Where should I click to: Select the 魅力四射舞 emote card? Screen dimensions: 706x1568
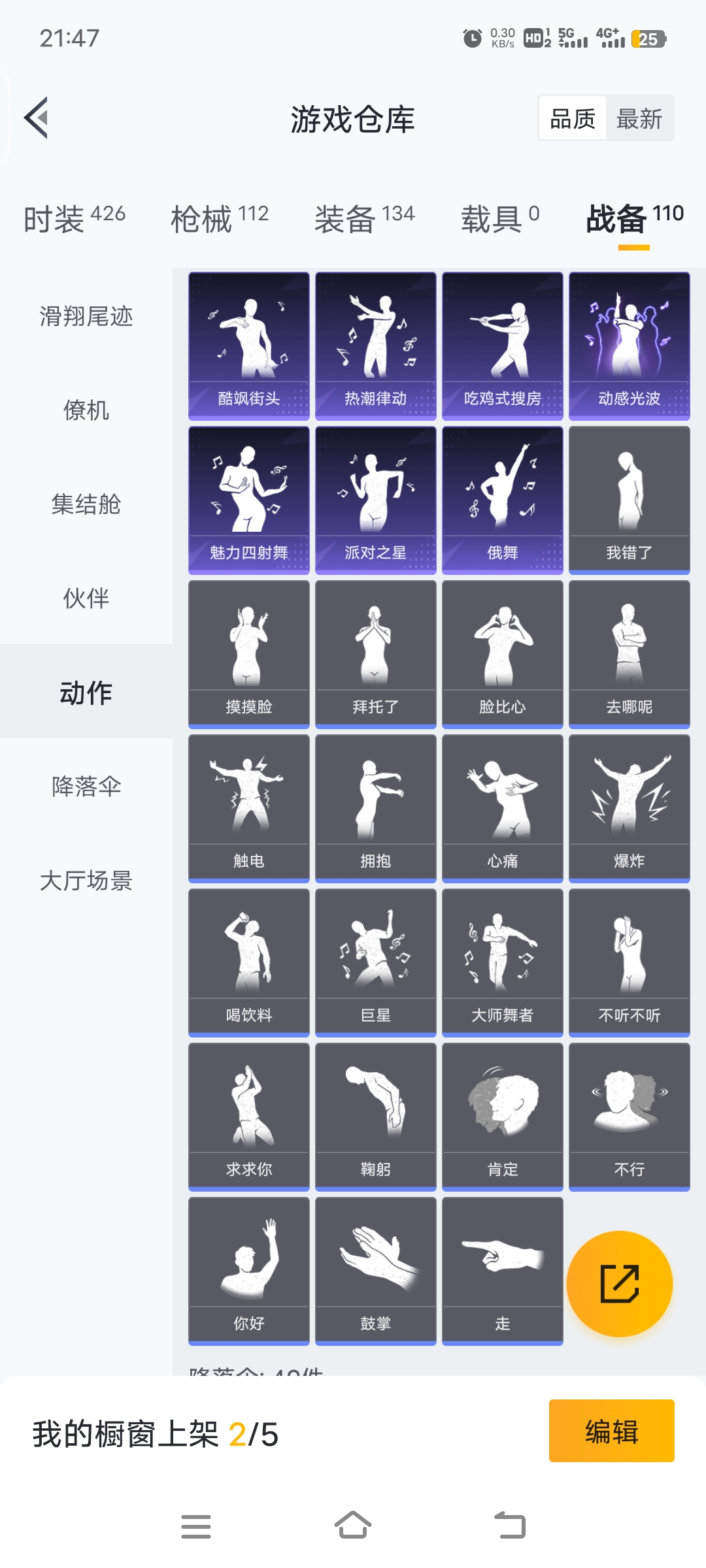pos(249,500)
